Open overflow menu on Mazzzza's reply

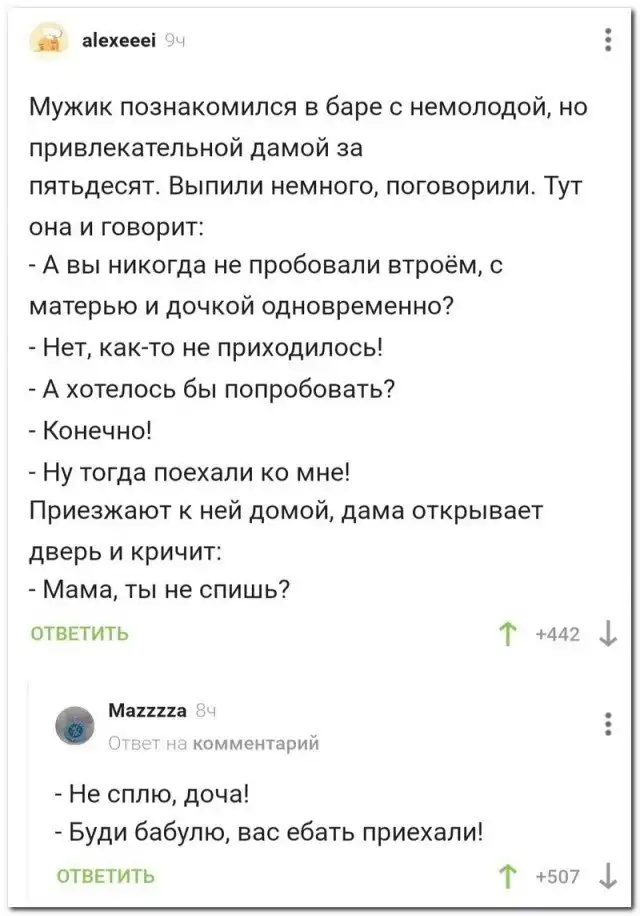611,724
